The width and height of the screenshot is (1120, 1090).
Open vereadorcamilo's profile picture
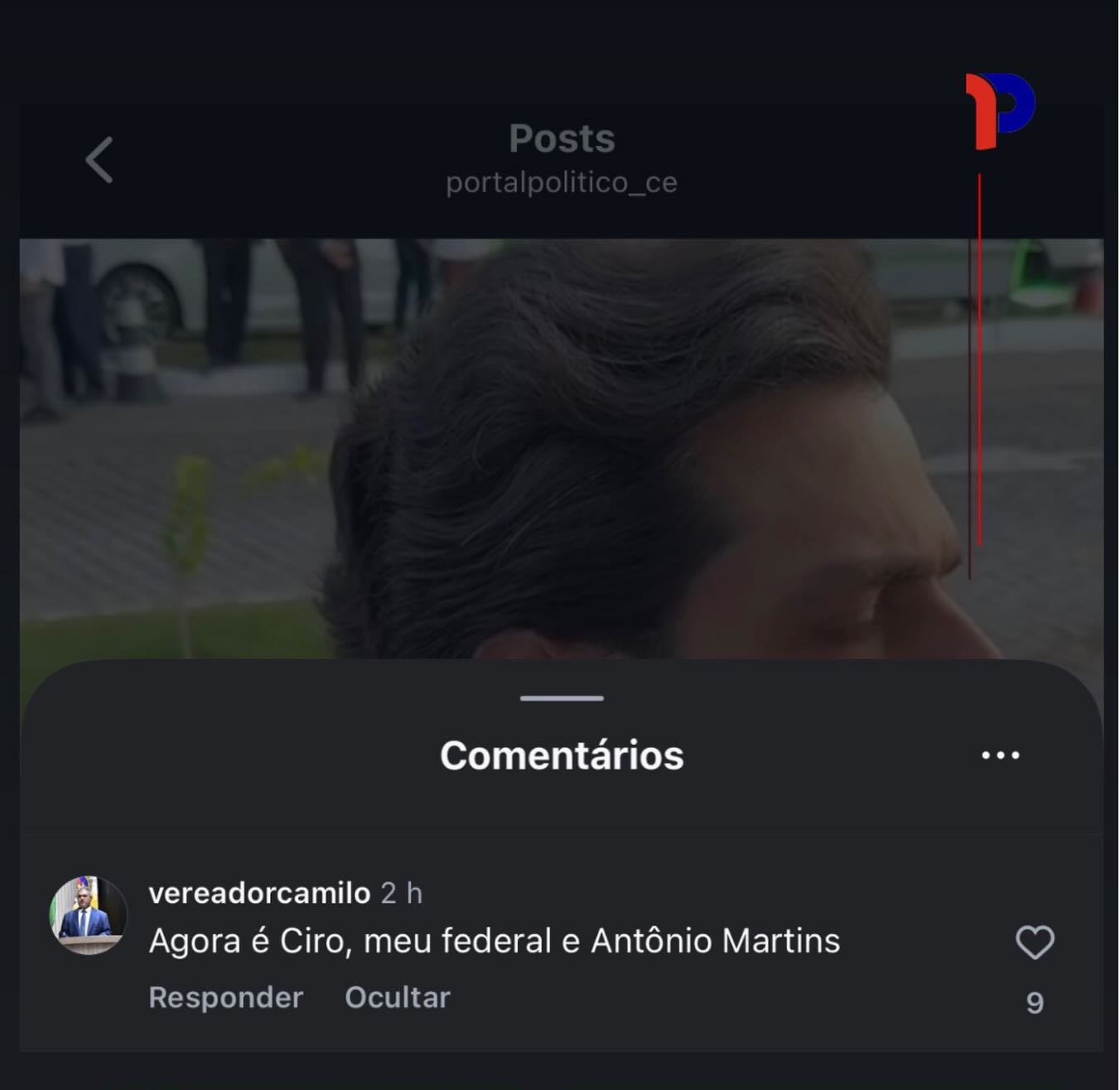[x=89, y=915]
